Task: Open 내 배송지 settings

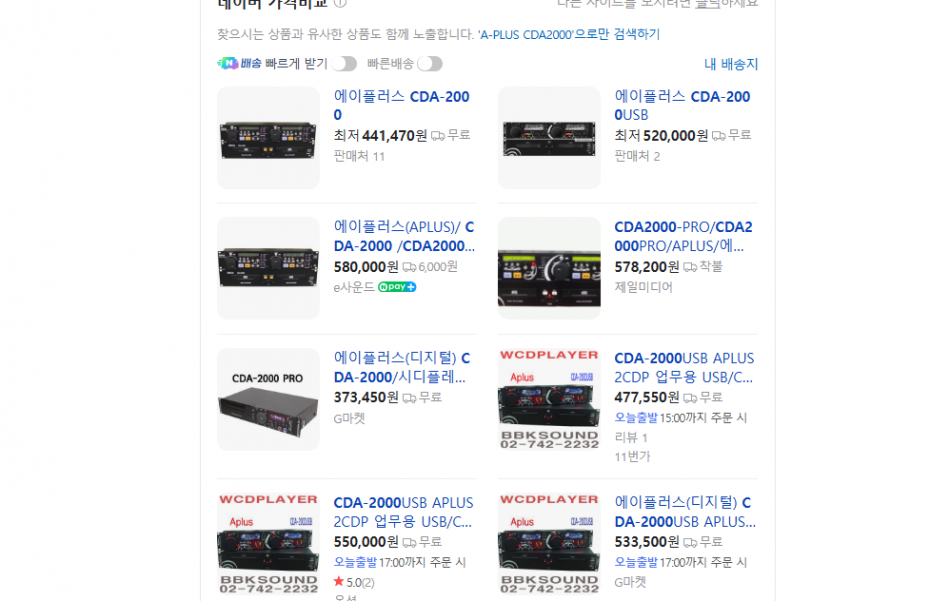Action: [731, 64]
